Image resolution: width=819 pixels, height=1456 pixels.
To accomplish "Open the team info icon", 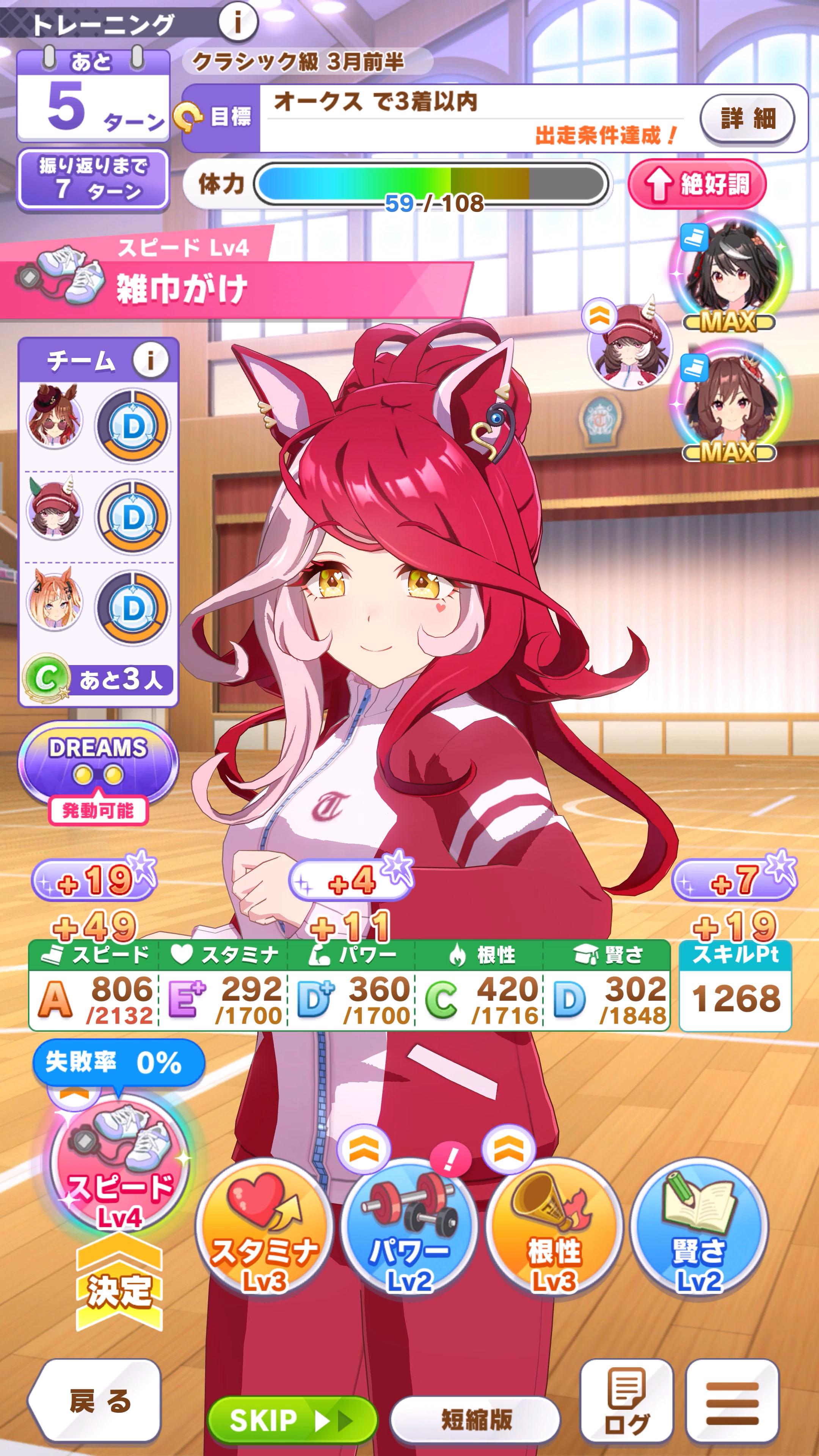I will (151, 360).
